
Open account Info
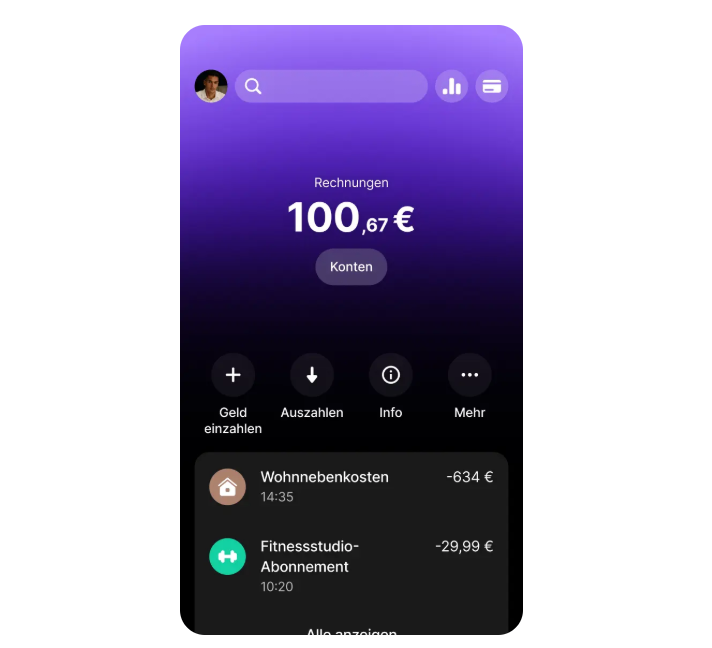[x=391, y=376]
